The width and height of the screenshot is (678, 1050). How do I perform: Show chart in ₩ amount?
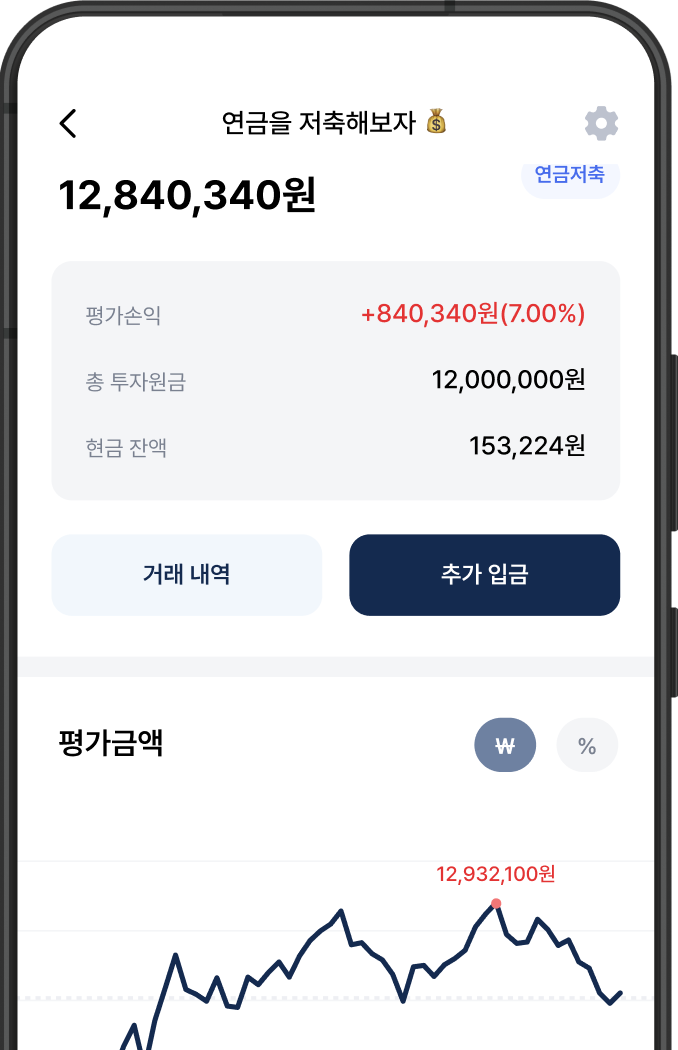505,746
